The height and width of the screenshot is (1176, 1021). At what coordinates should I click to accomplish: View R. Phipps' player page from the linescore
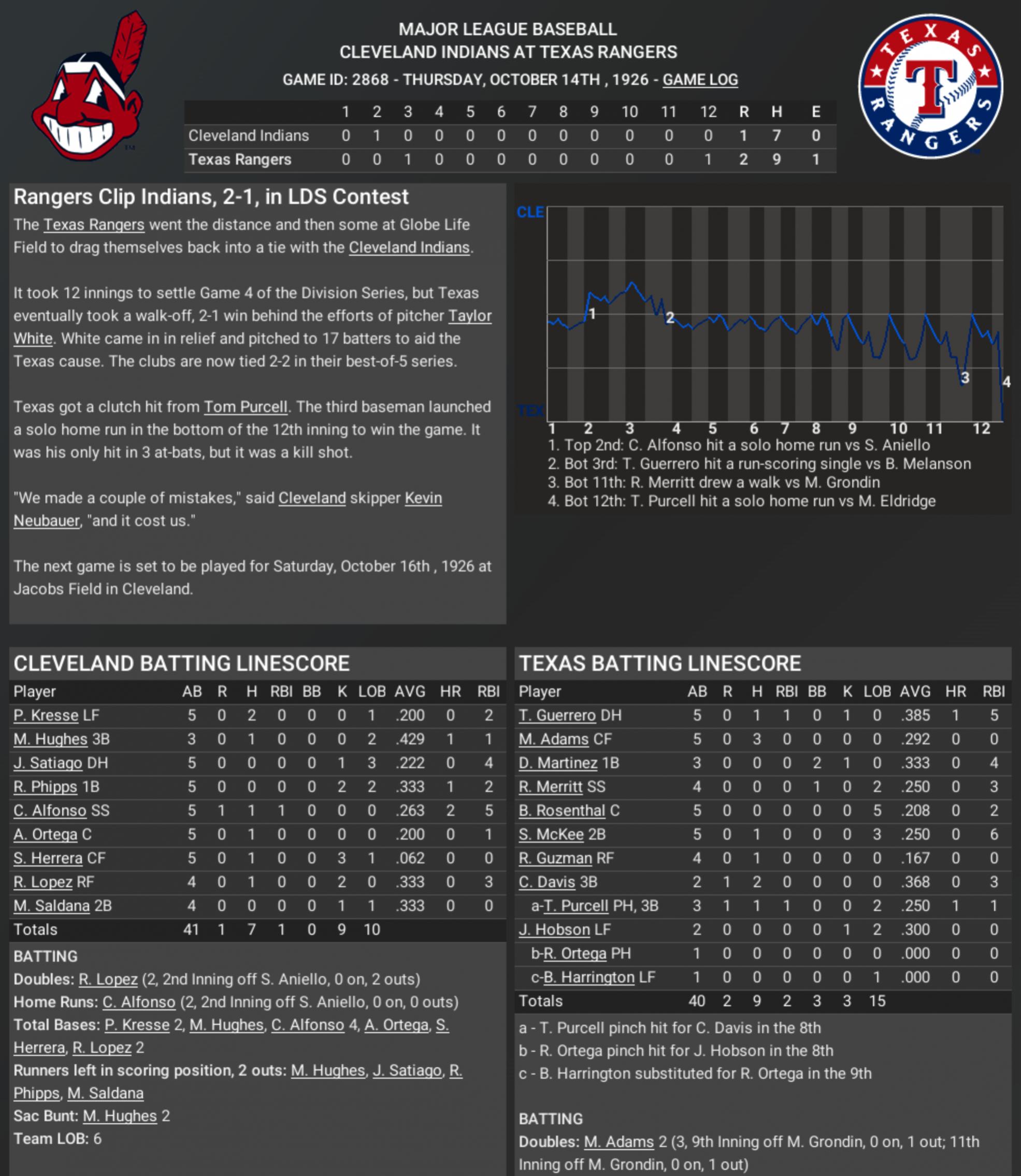pyautogui.click(x=45, y=787)
